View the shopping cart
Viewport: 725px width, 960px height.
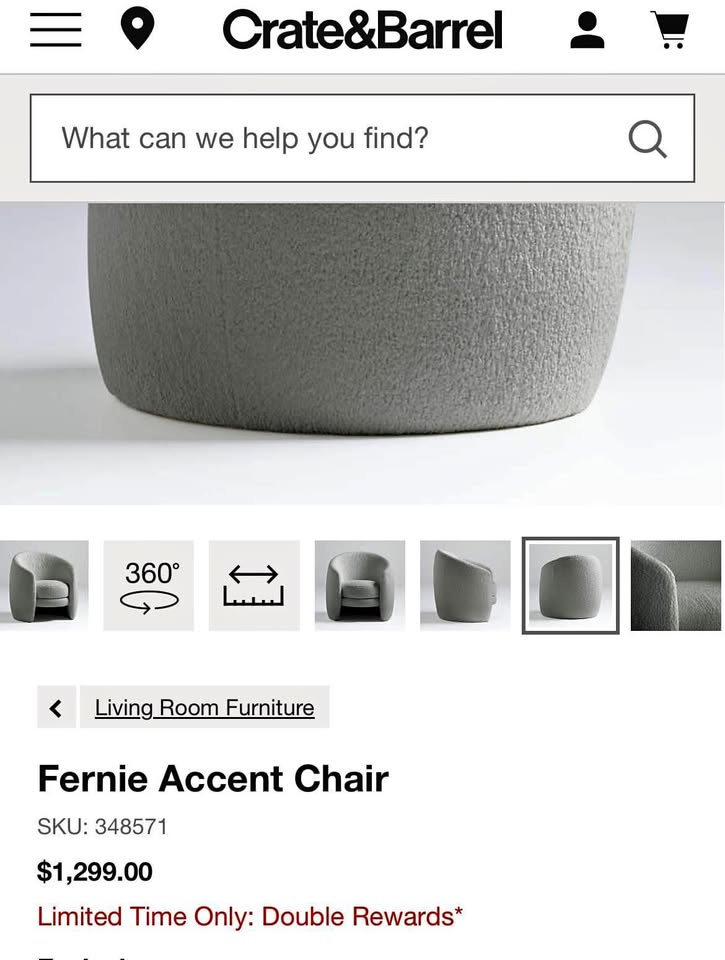669,30
